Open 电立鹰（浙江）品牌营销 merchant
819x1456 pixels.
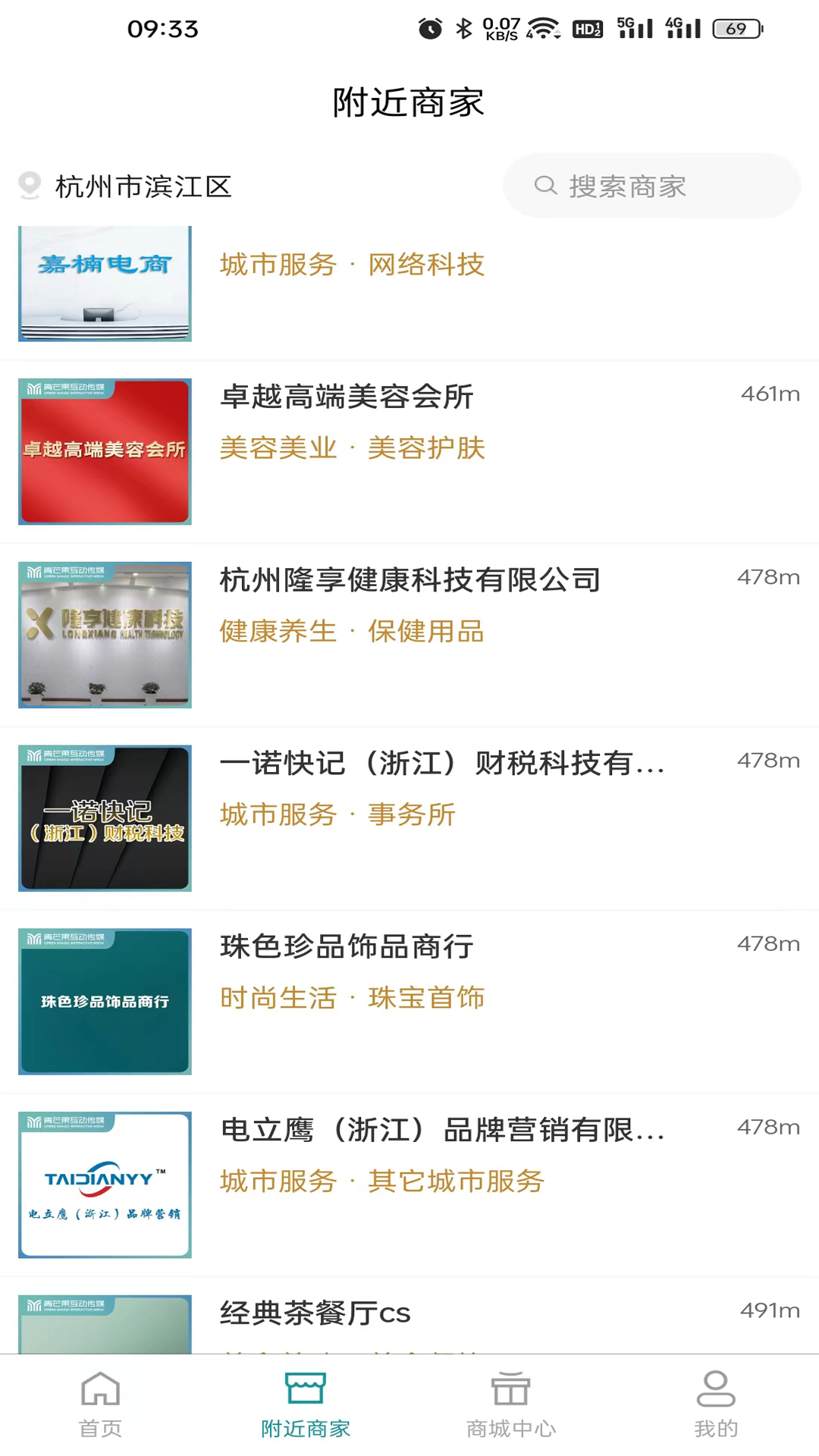coord(409,1185)
